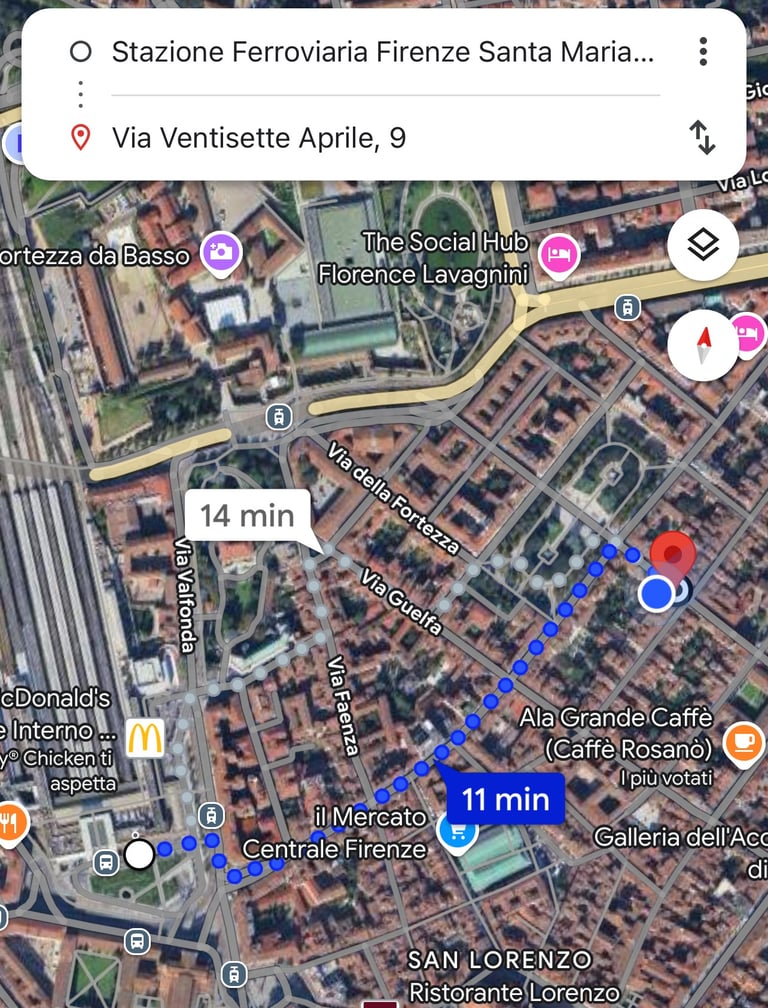Open il Mercato Centrale Firenze shopping pin
The width and height of the screenshot is (768, 1008).
point(457,832)
